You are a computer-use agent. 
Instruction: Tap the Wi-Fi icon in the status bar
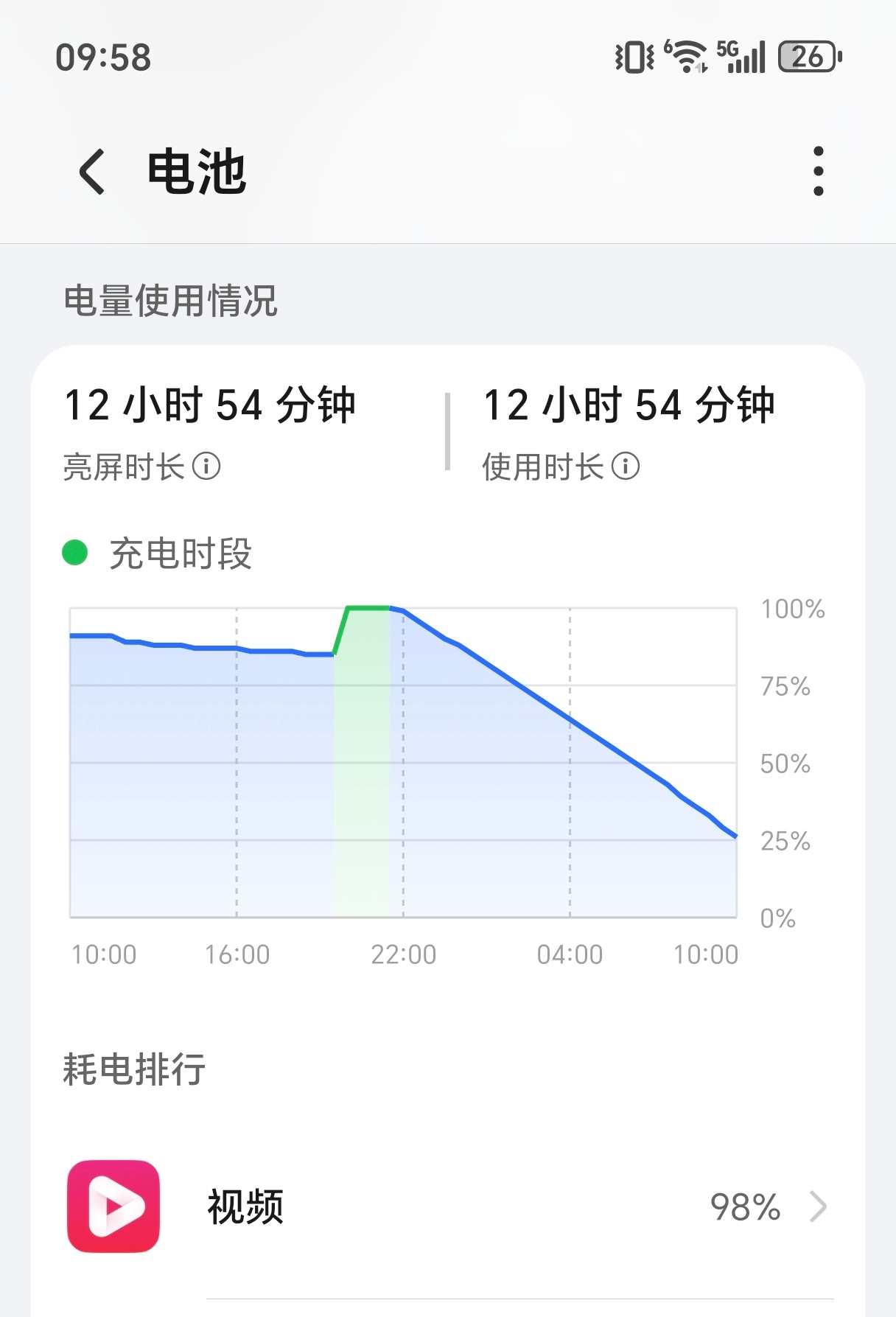click(x=688, y=59)
